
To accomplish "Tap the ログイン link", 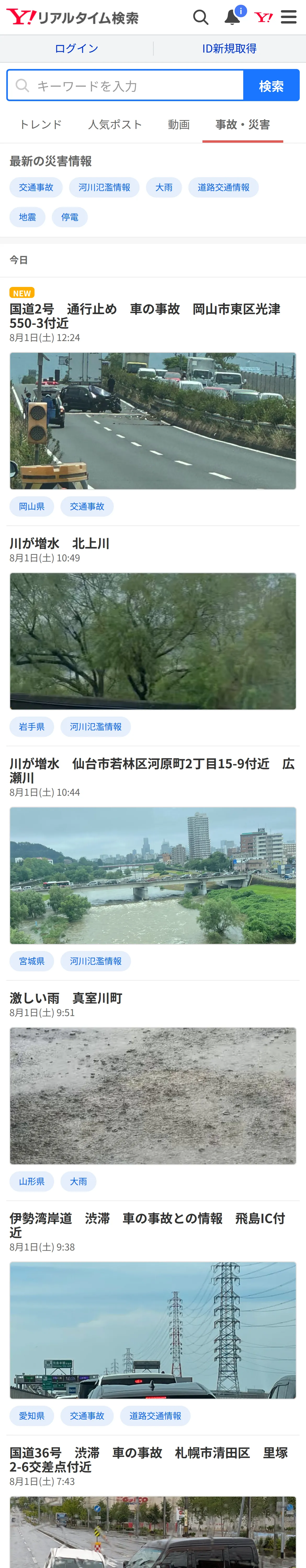I will click(x=76, y=49).
